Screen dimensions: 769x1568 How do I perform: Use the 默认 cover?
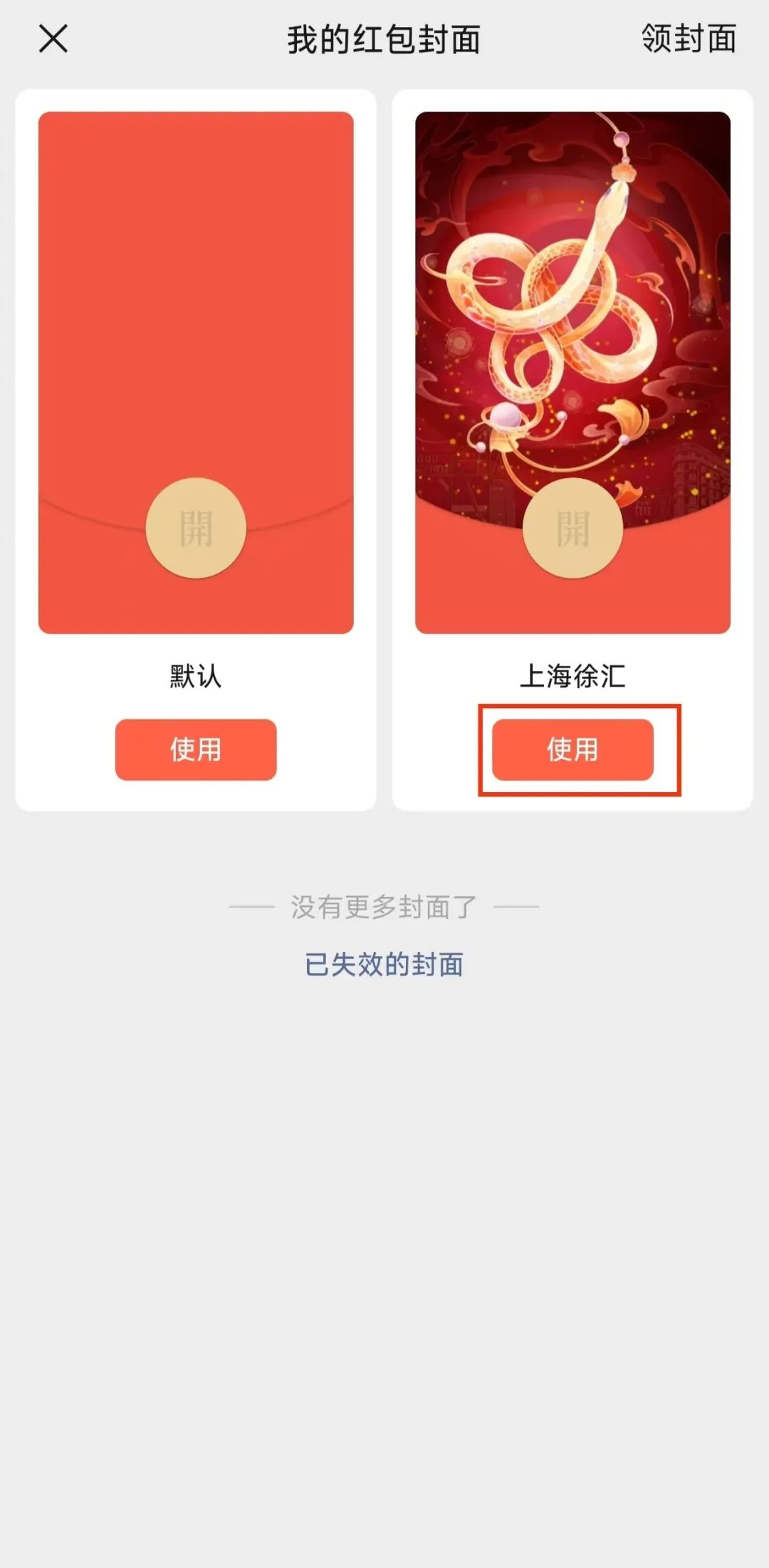coord(196,749)
